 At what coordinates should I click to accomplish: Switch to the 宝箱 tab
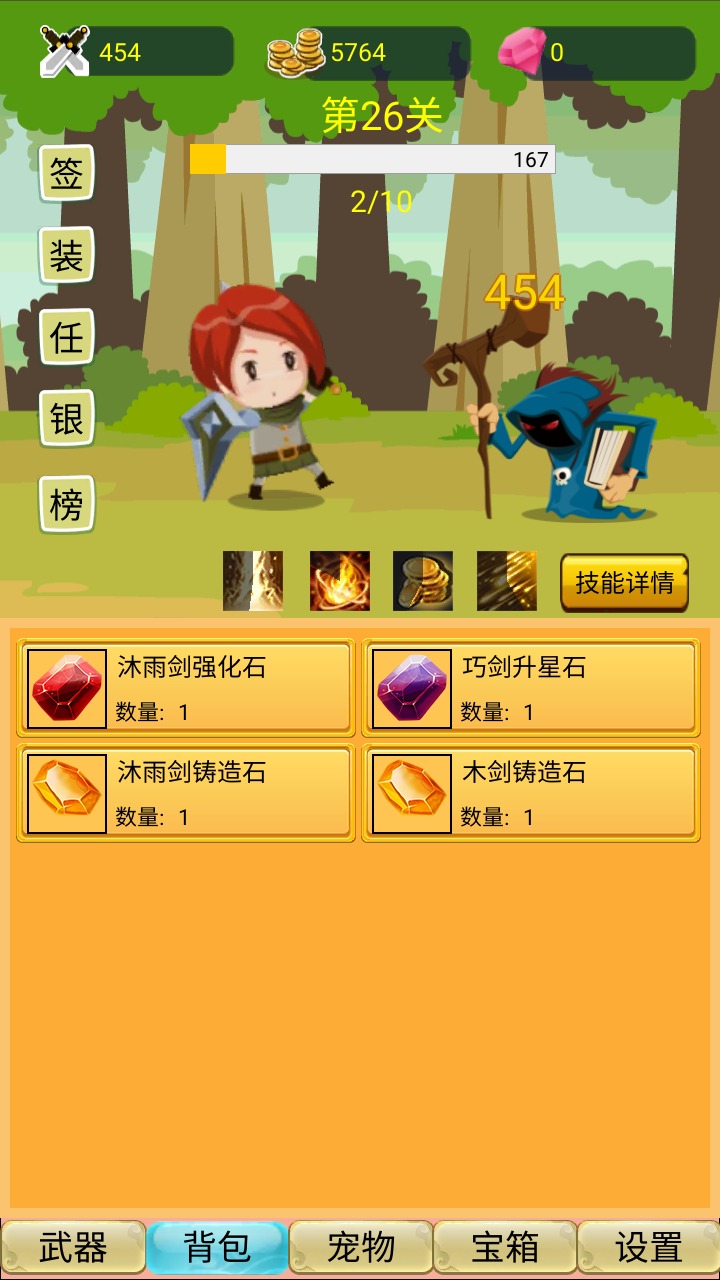[505, 1247]
